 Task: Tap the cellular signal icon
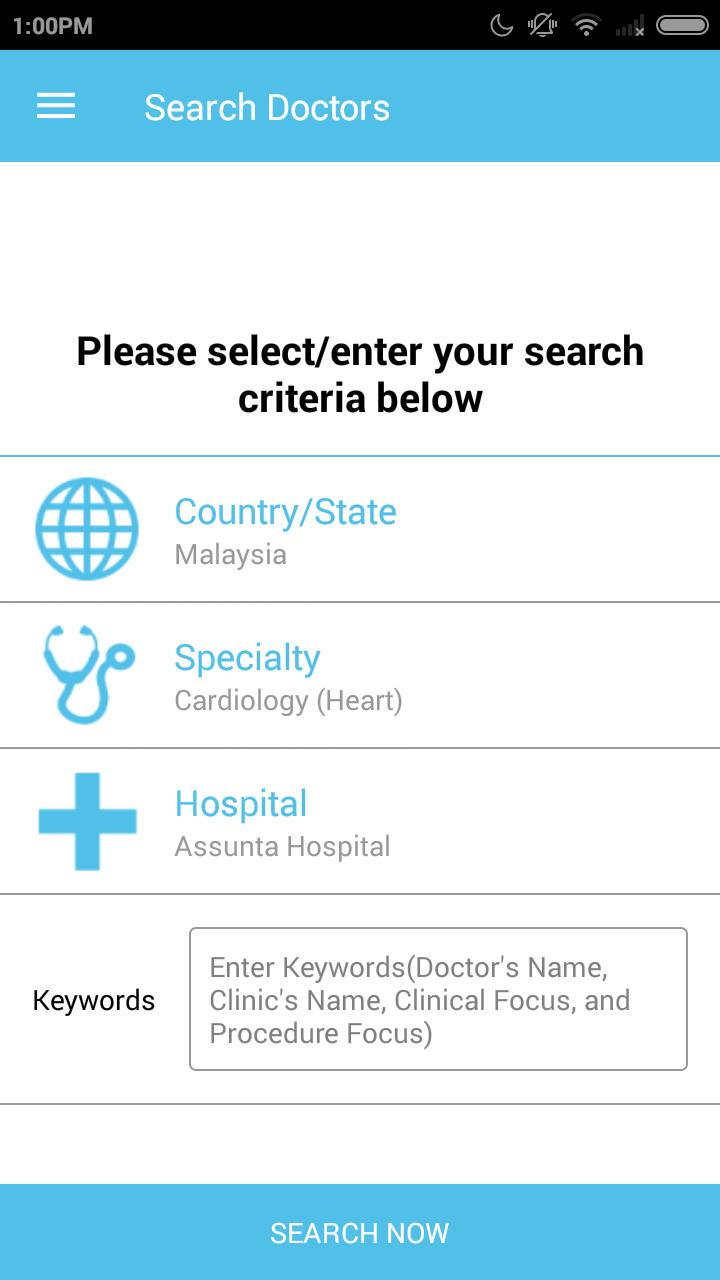[630, 25]
